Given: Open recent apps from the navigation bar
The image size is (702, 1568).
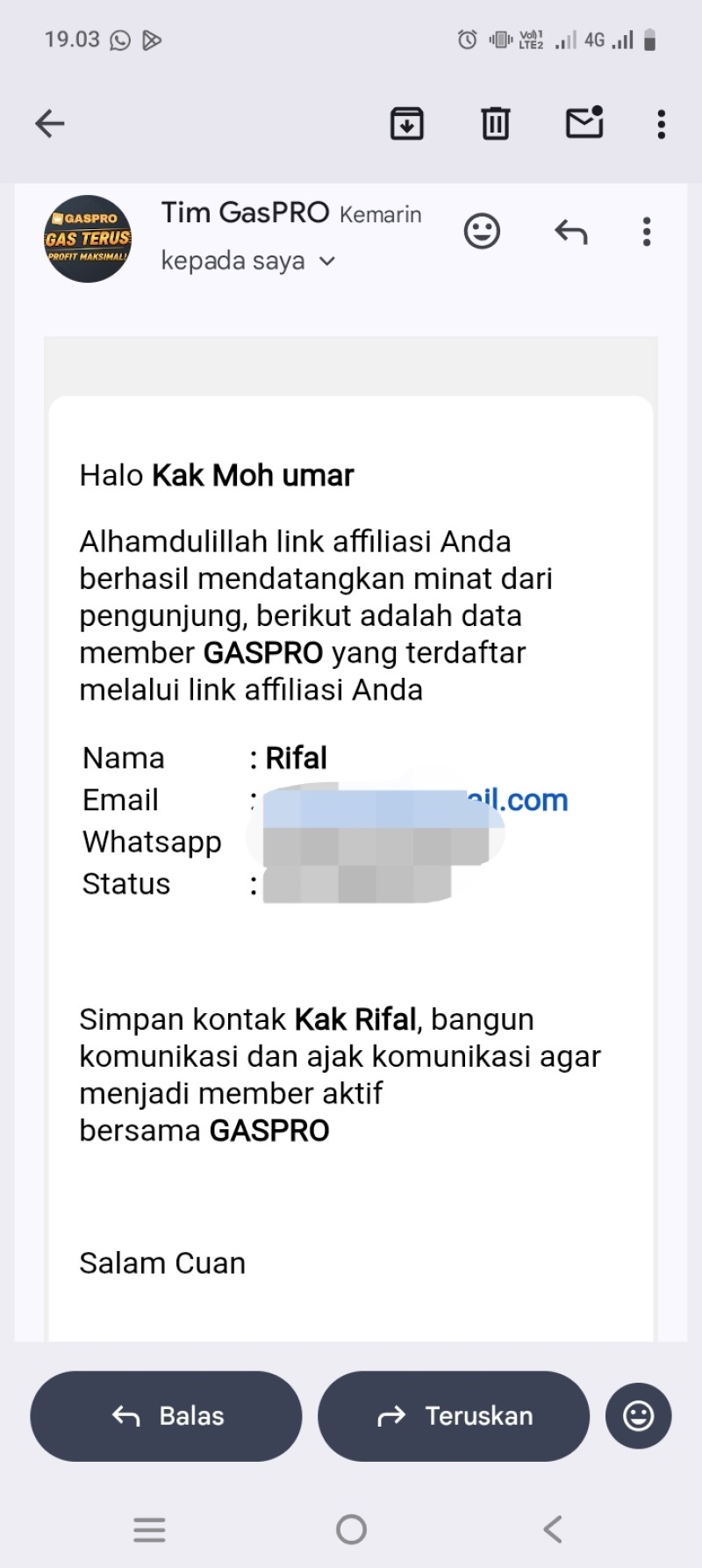Looking at the screenshot, I should (x=149, y=1529).
